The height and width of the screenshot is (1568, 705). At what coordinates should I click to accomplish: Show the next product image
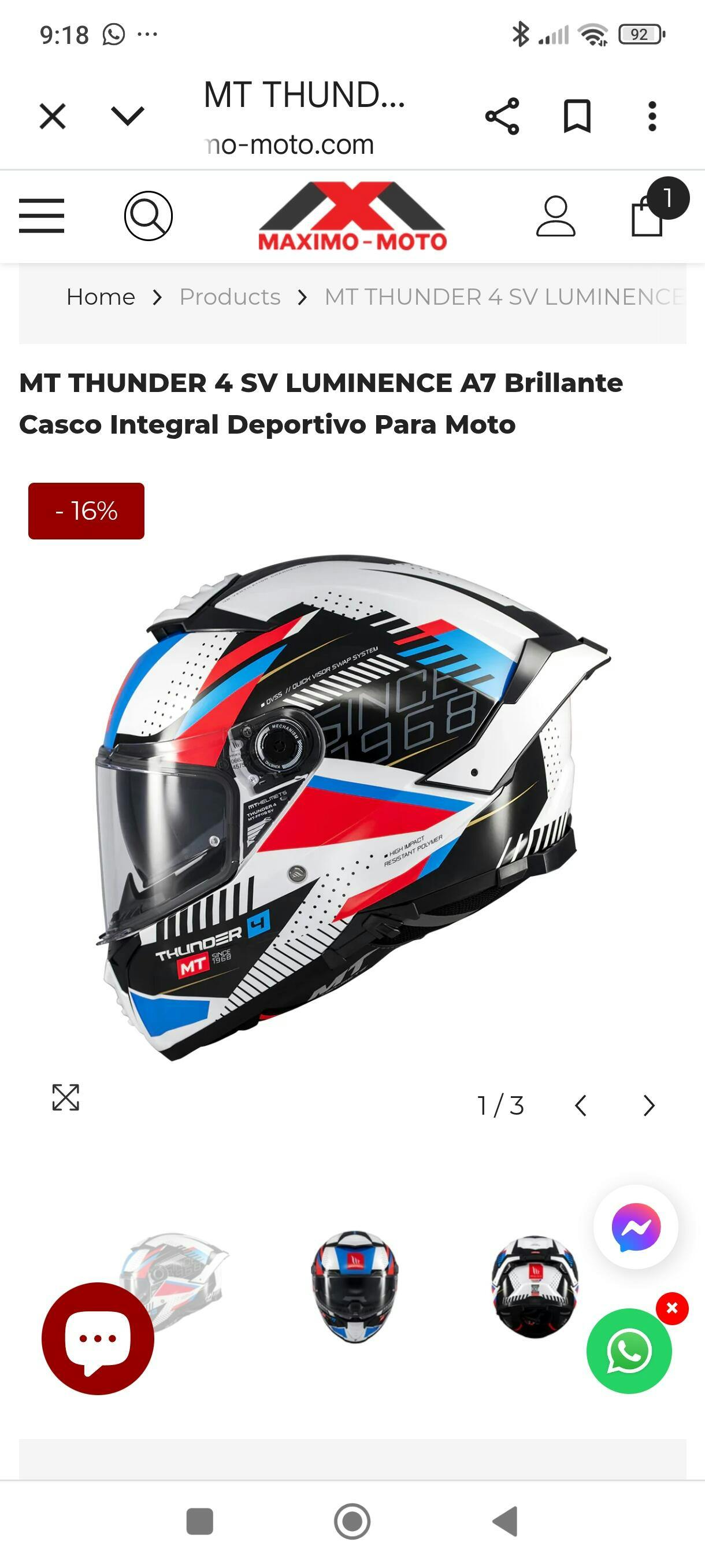tap(649, 1105)
